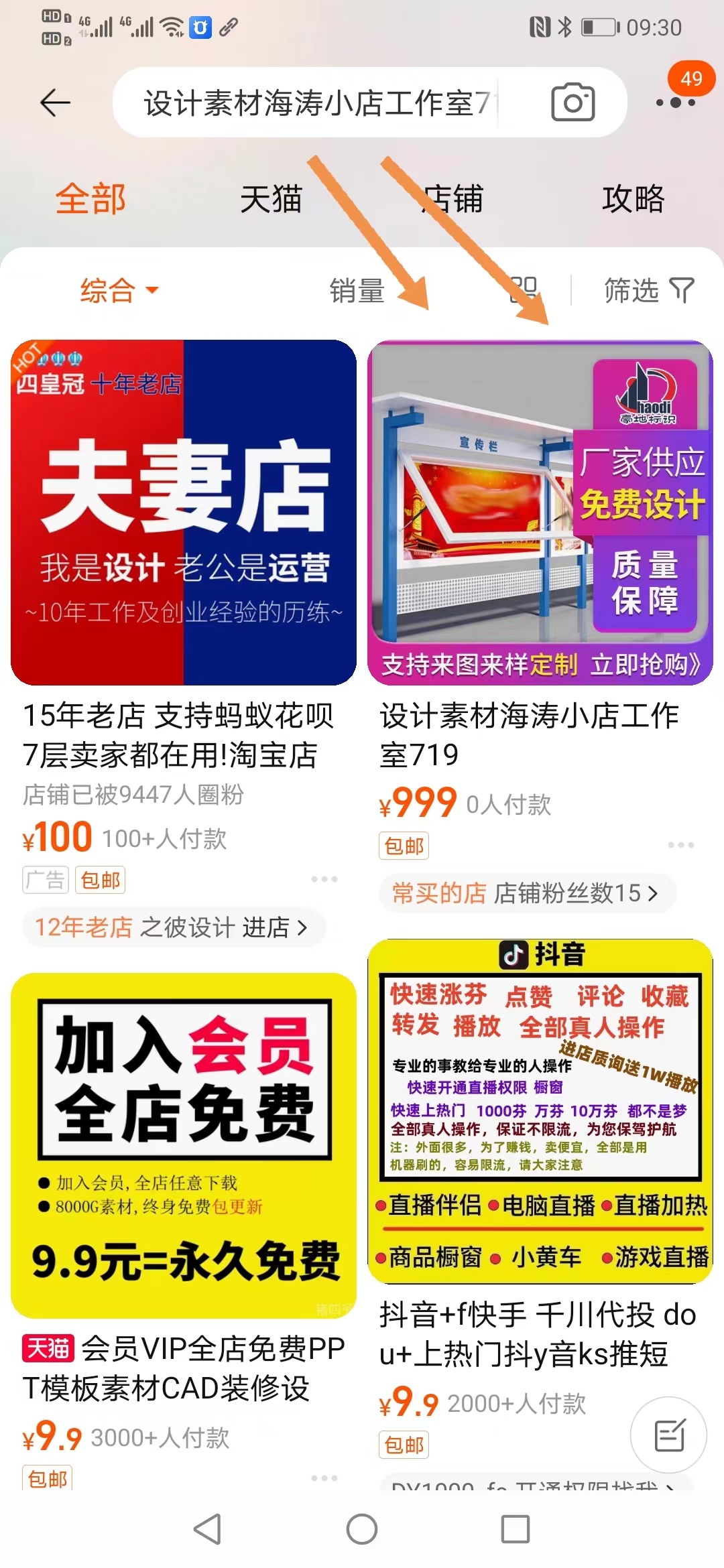
Task: Switch to the 天猫 tab
Action: coord(272,199)
